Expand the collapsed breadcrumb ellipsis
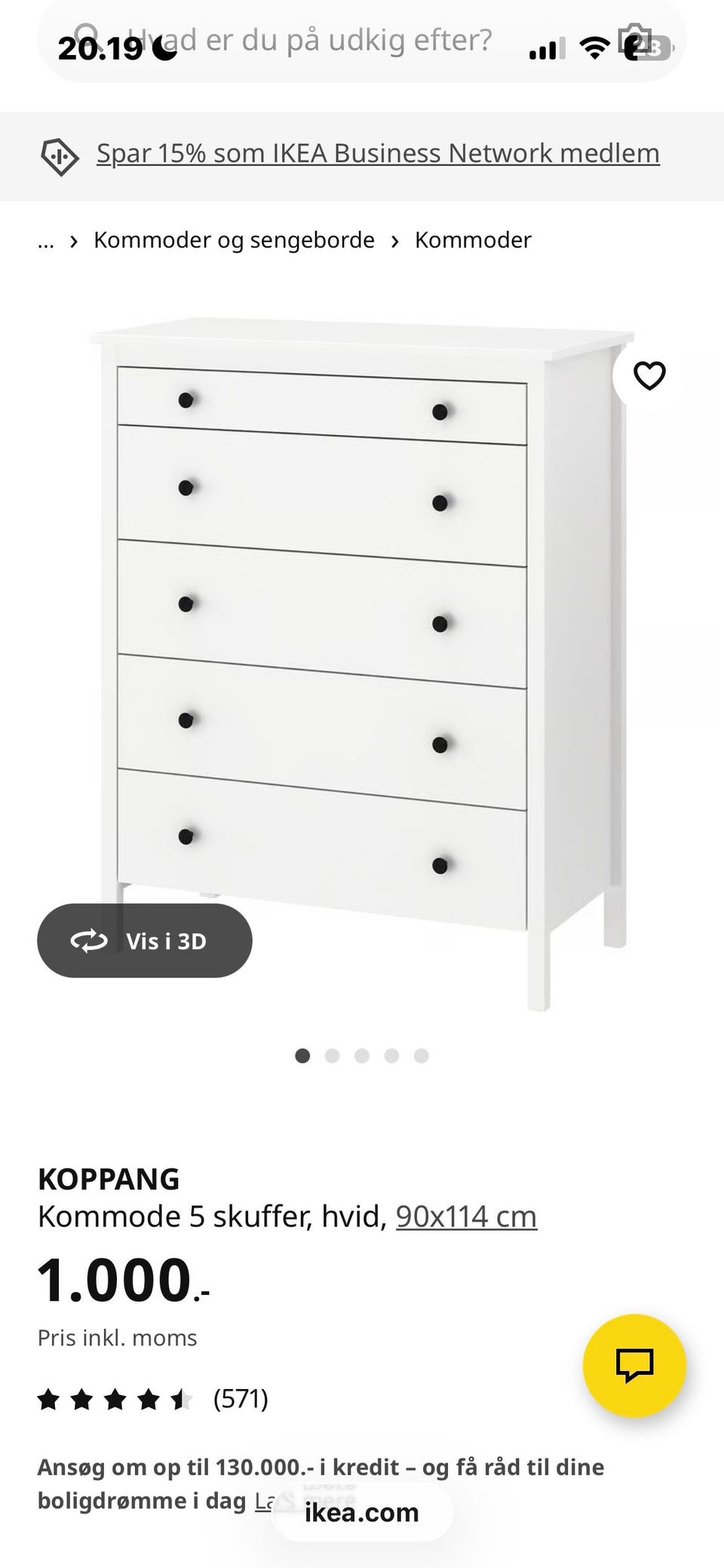The height and width of the screenshot is (1568, 724). pos(46,241)
